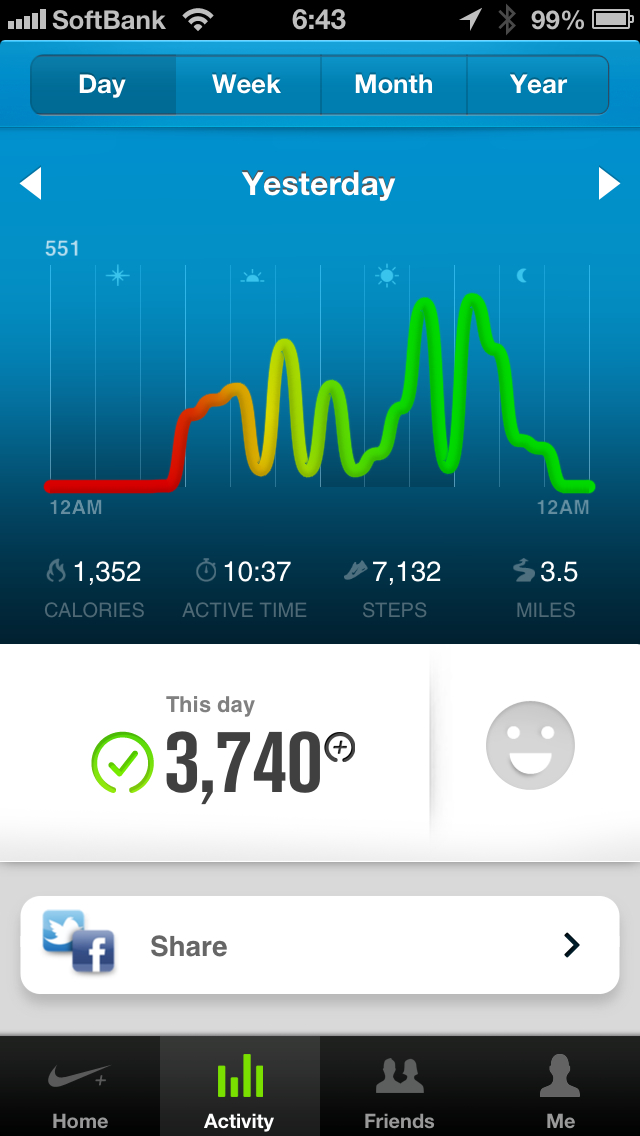
Task: Go to the previous day arrow
Action: (x=31, y=184)
